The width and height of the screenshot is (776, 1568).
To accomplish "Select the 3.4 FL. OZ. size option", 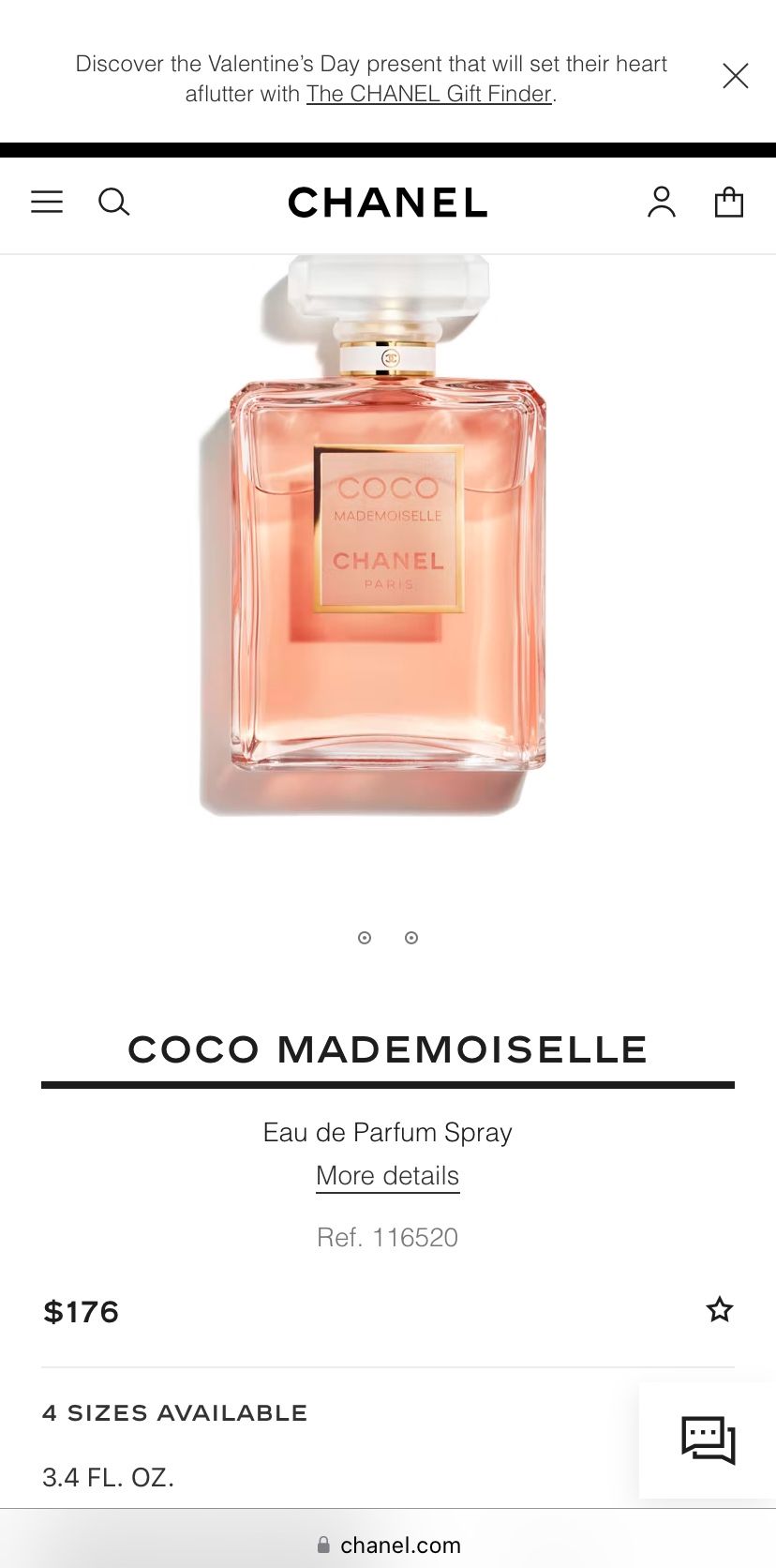I will tap(108, 1477).
